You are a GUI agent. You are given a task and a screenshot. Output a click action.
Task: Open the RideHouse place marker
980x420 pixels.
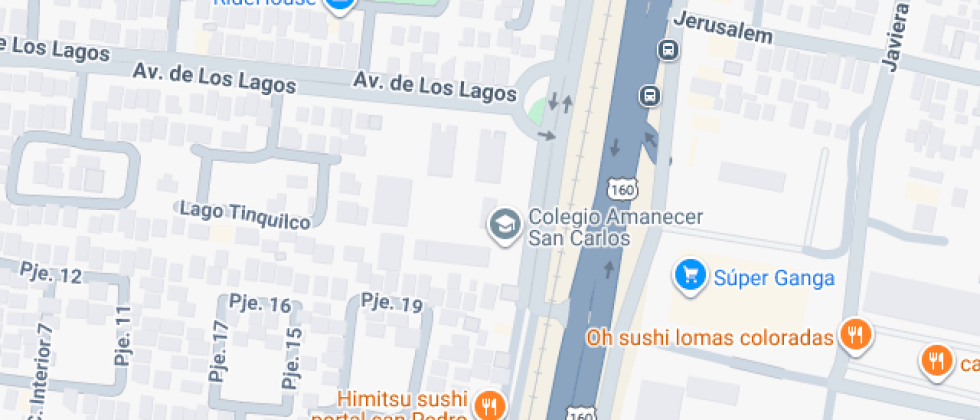[x=341, y=5]
